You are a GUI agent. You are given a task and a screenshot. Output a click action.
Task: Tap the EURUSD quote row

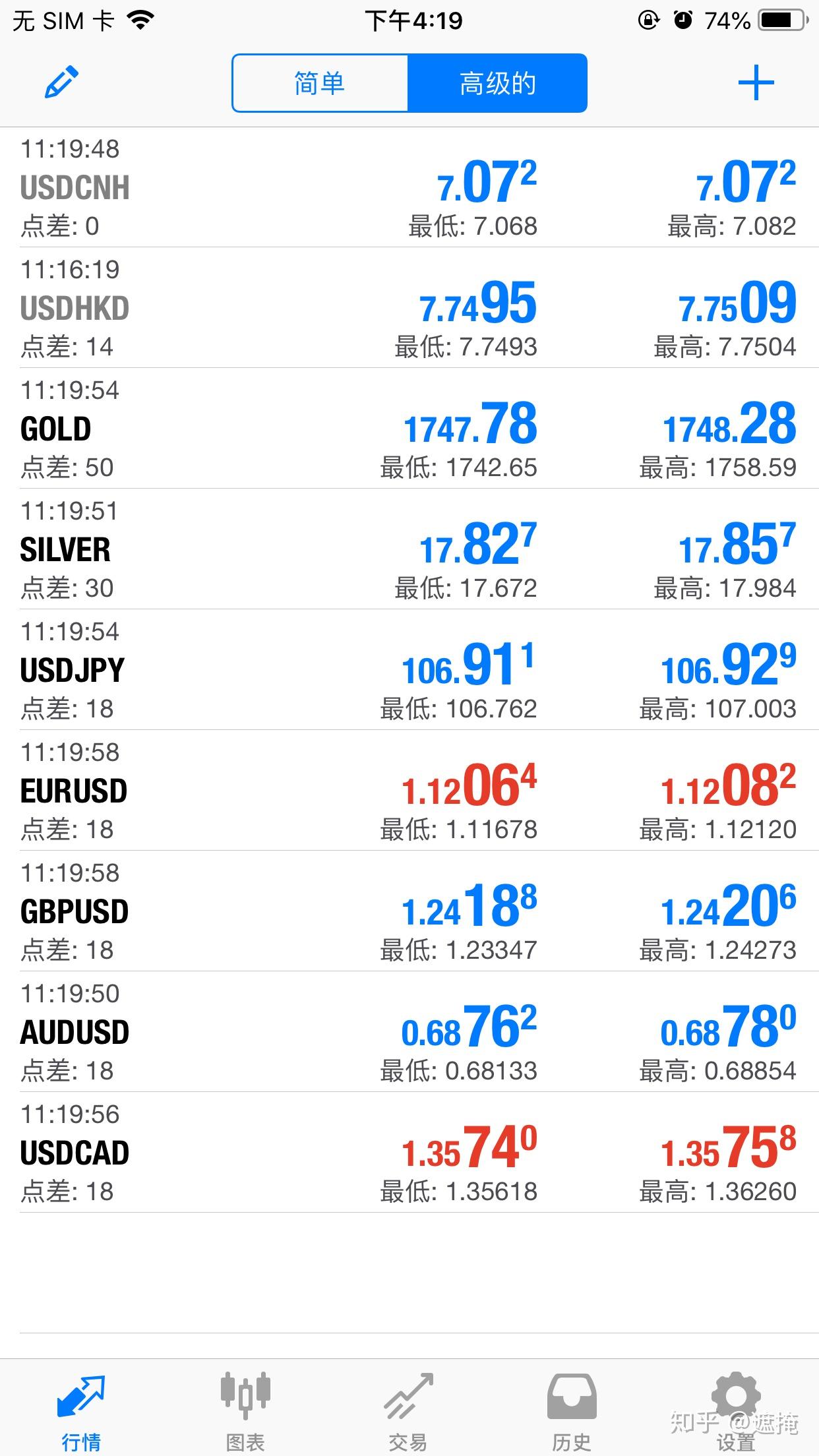click(409, 791)
